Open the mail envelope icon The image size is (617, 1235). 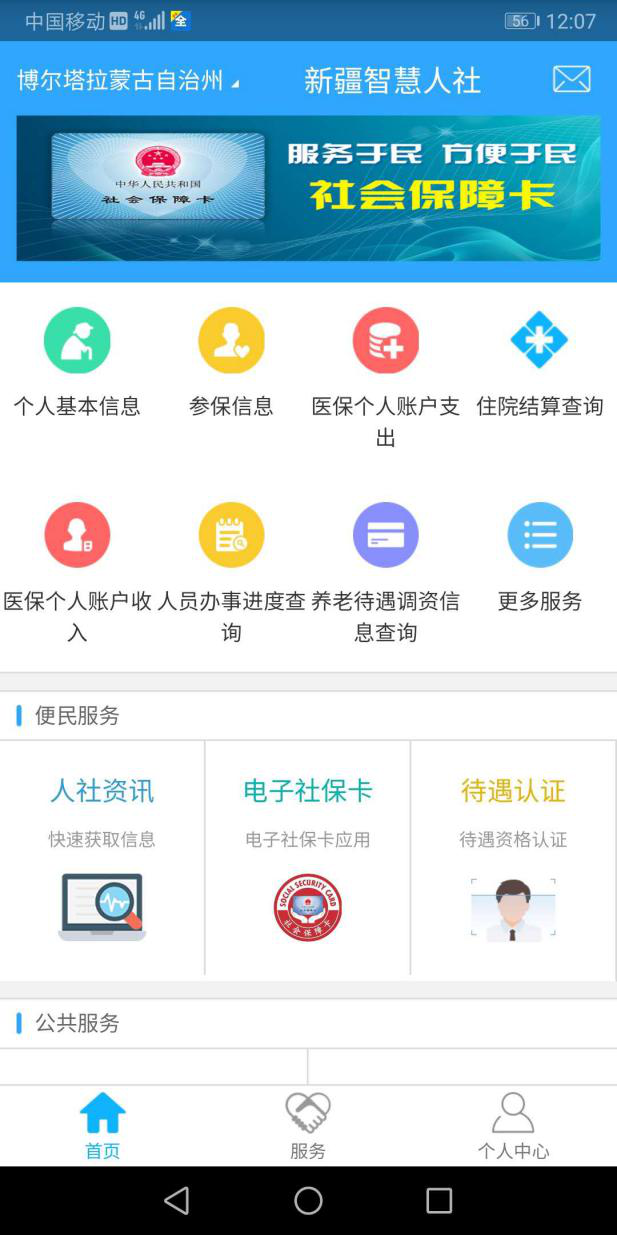[571, 80]
